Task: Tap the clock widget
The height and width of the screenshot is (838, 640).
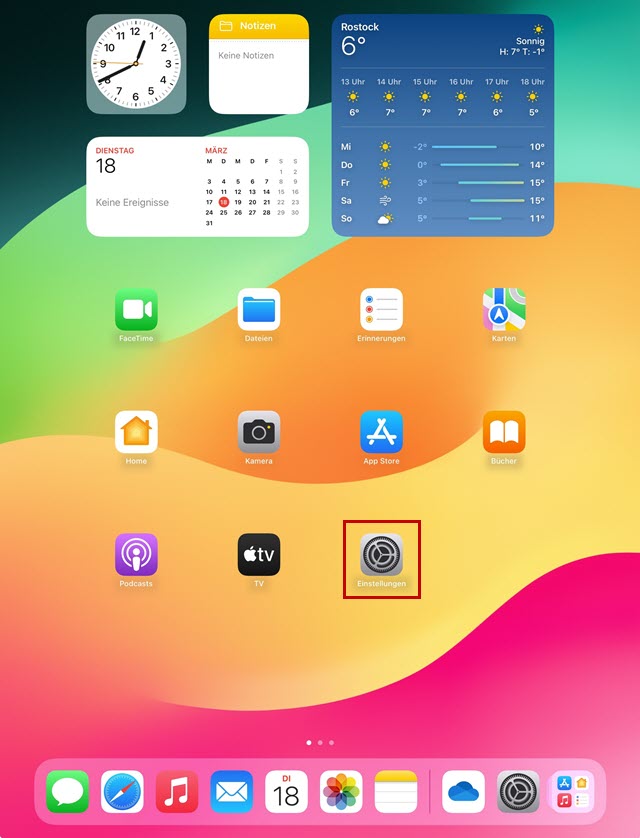Action: [x=136, y=64]
